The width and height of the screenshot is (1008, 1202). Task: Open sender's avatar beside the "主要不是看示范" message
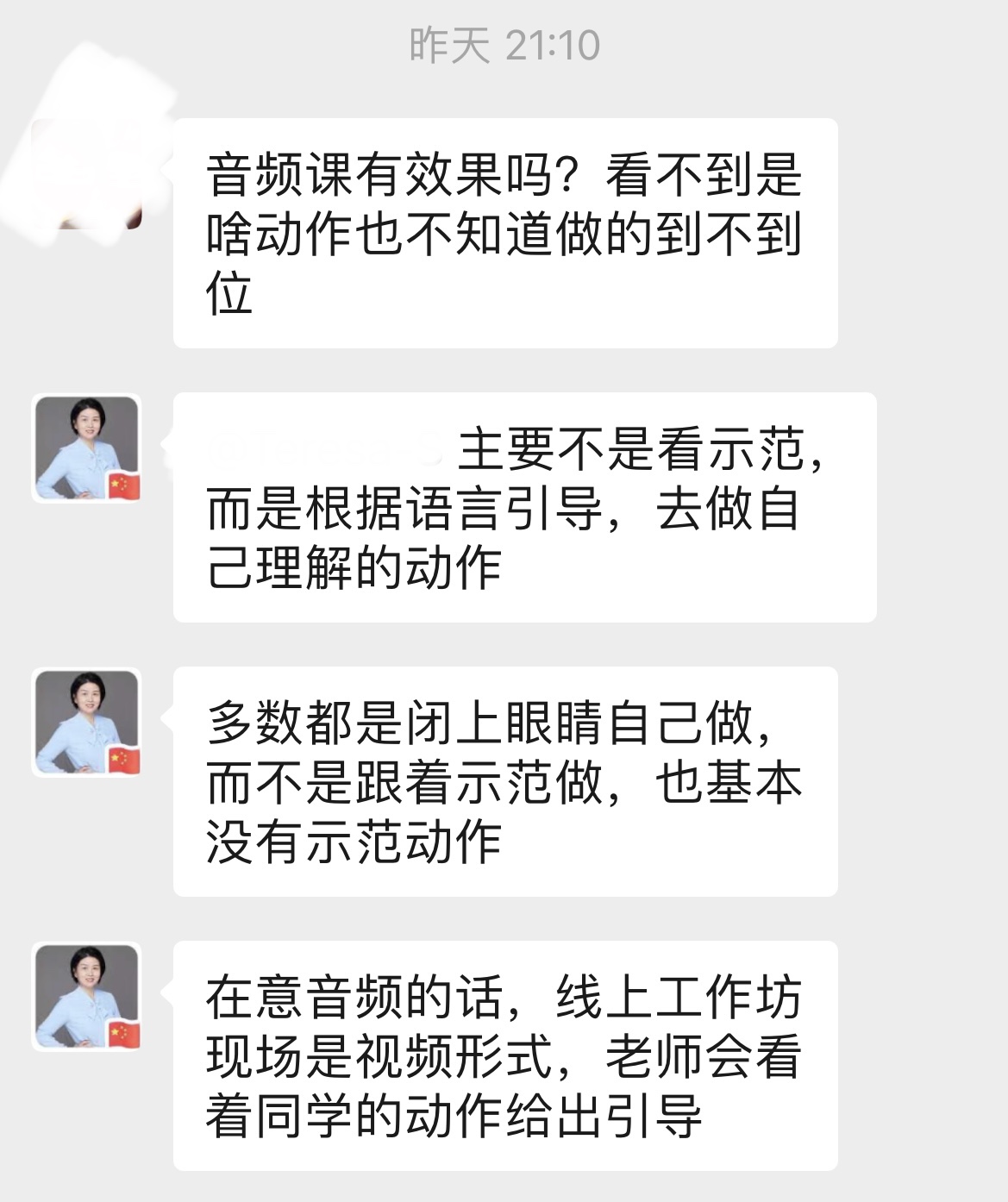(x=86, y=448)
